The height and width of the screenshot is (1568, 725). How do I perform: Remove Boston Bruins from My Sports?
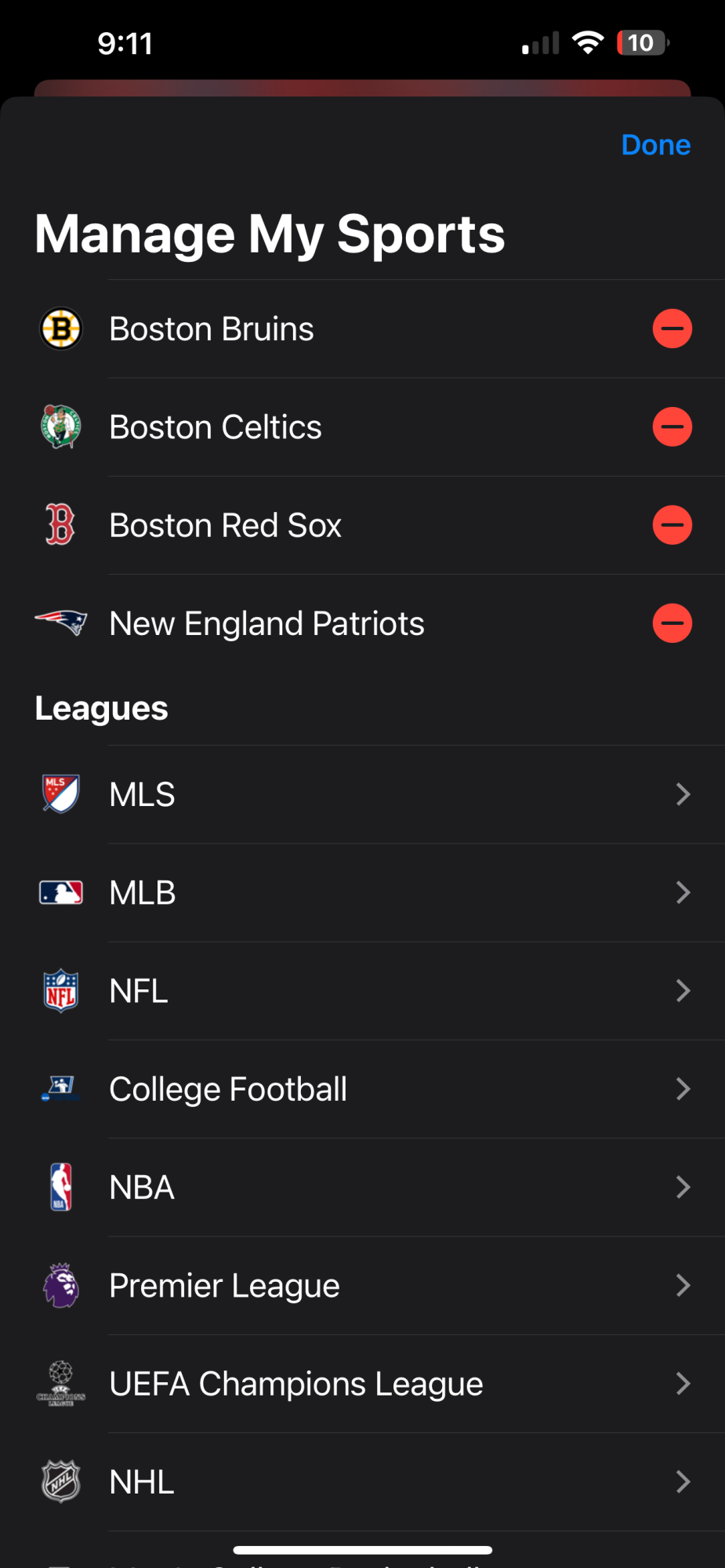(x=672, y=328)
